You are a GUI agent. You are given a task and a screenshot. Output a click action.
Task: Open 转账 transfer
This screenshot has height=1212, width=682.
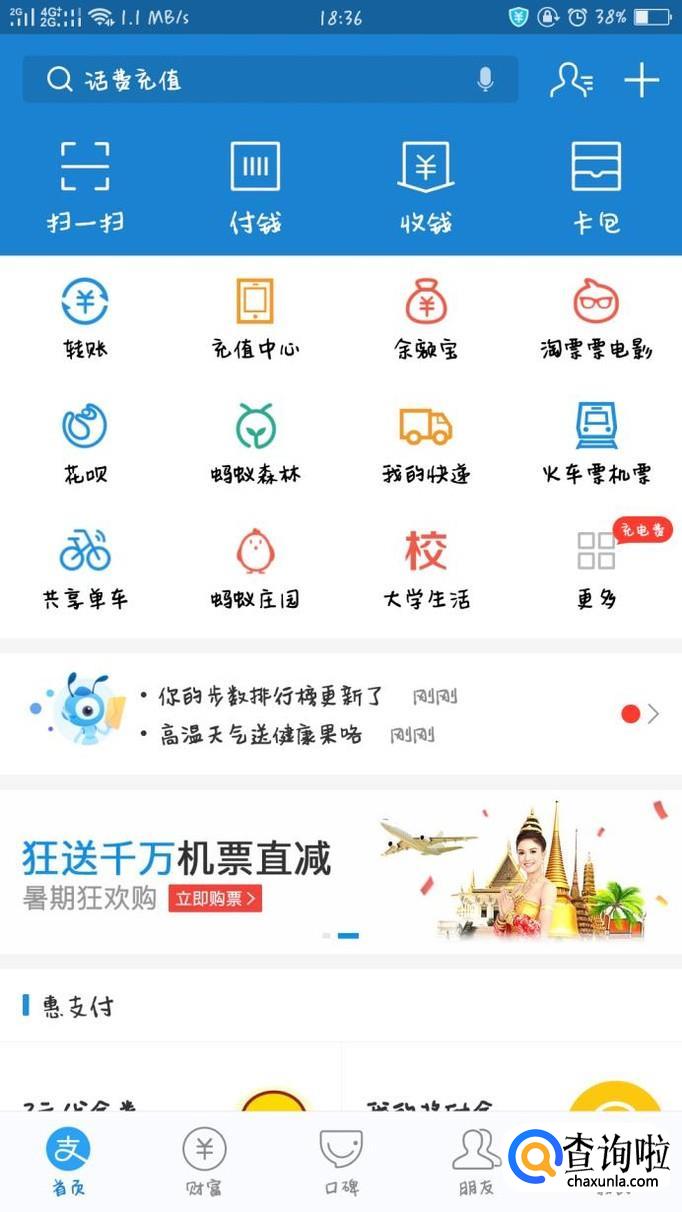[85, 317]
